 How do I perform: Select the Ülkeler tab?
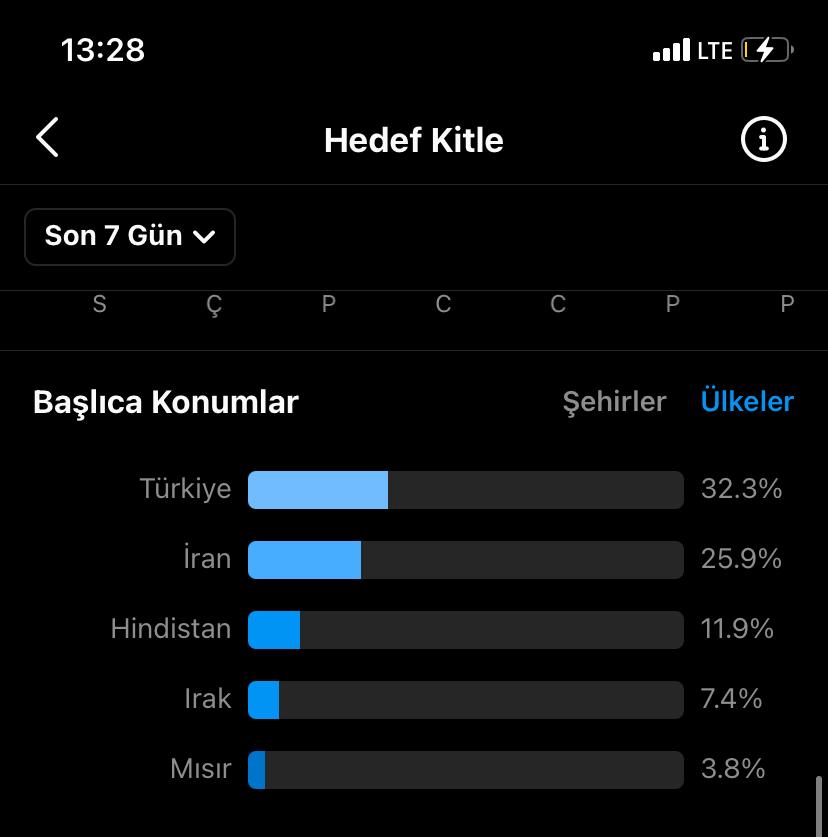coord(747,400)
